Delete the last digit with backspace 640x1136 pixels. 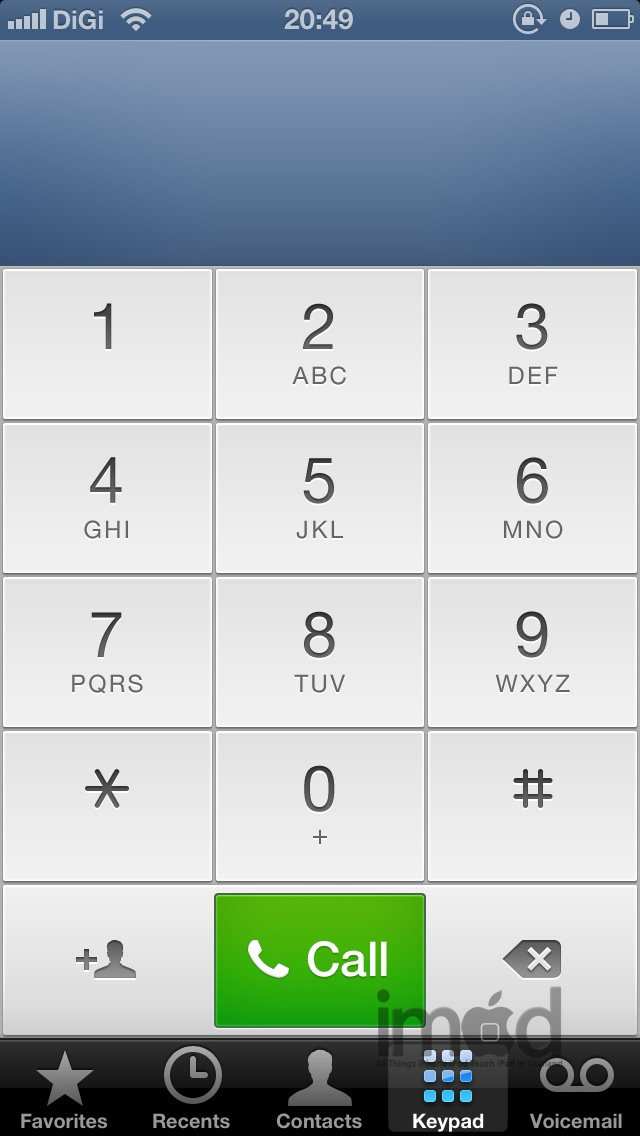pyautogui.click(x=532, y=960)
